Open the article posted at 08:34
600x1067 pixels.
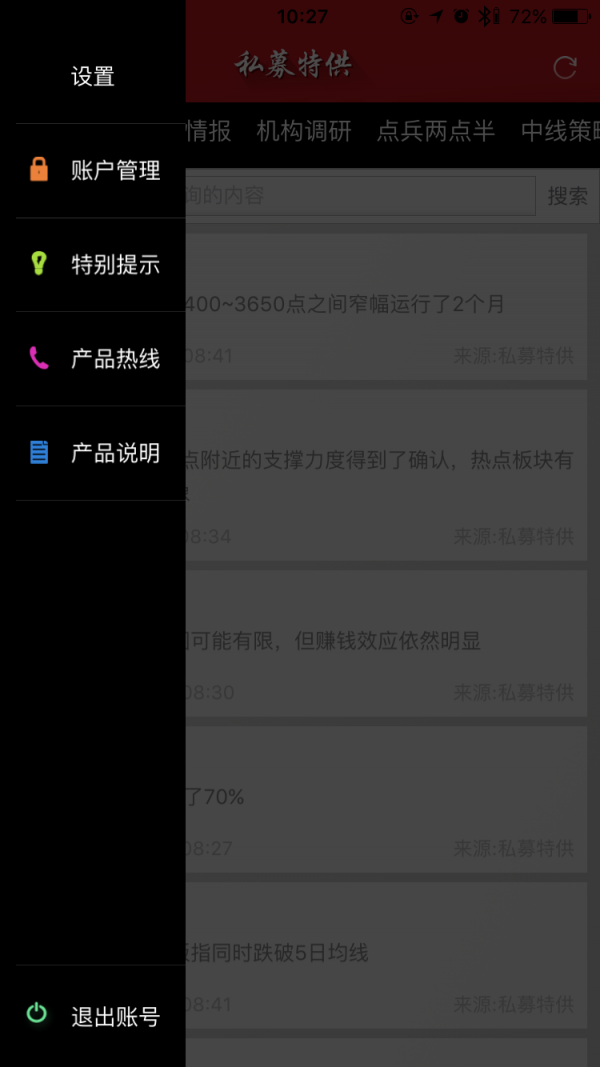386,475
